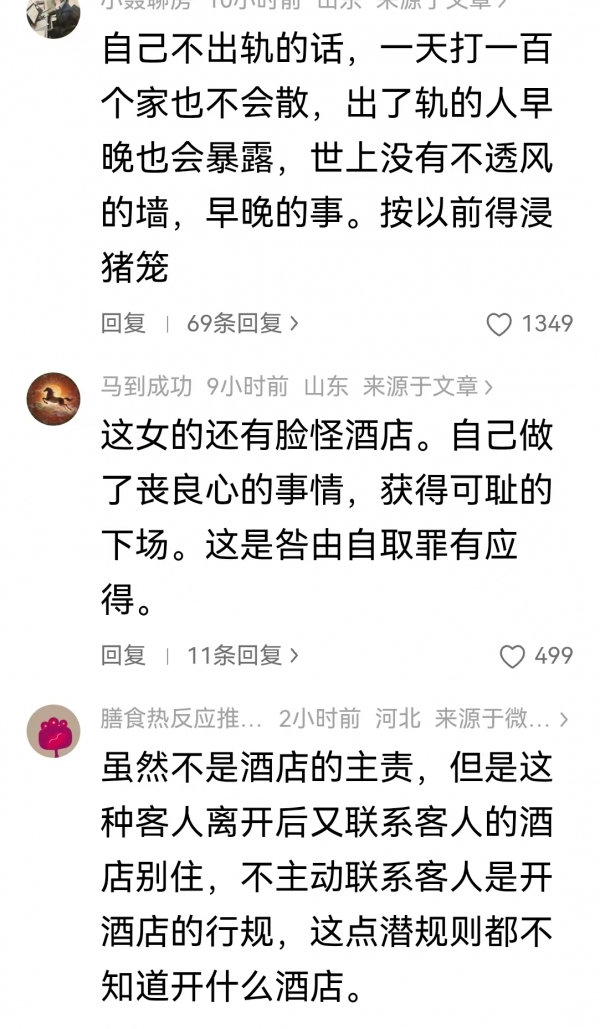
Task: Reply to 马到成功's comment
Action: pyautogui.click(x=123, y=655)
